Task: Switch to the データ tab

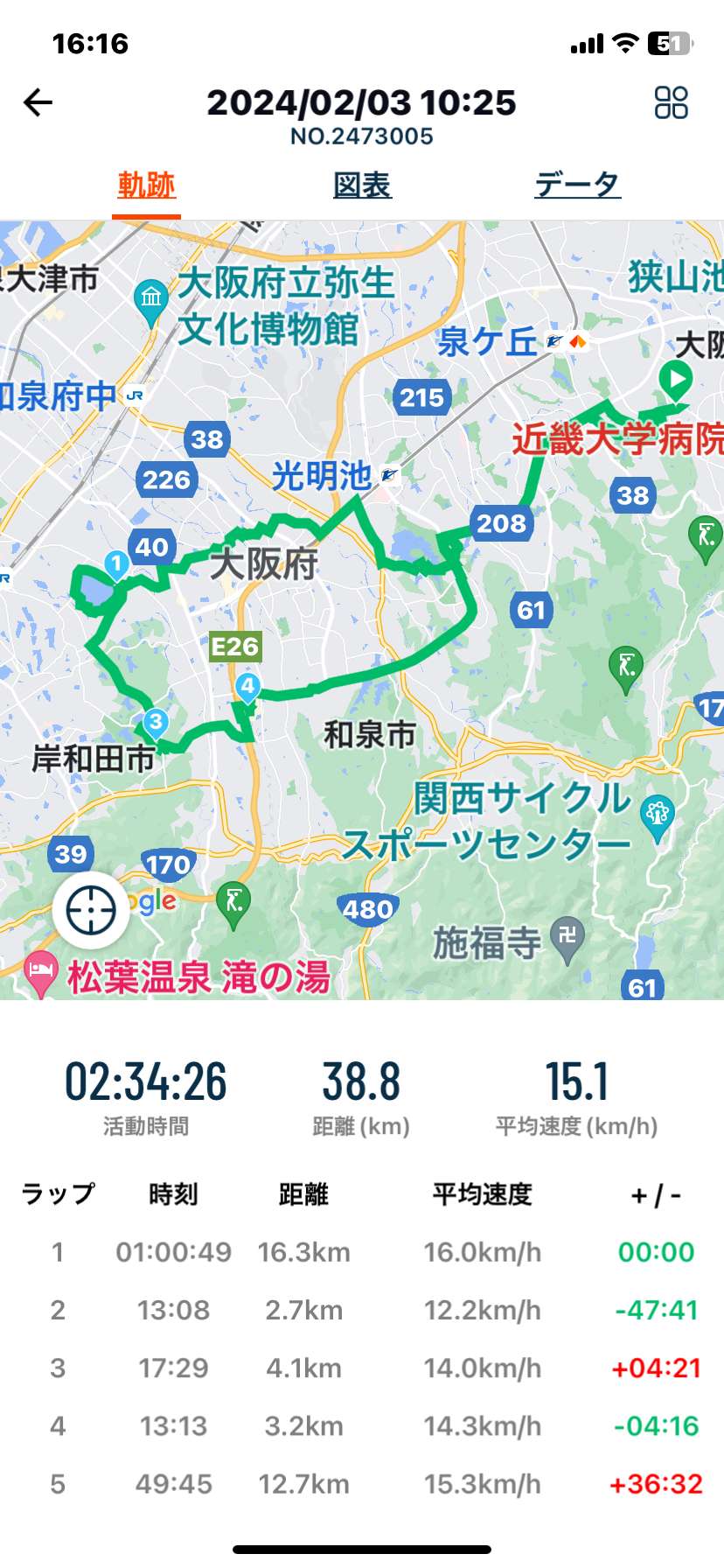Action: 577,185
